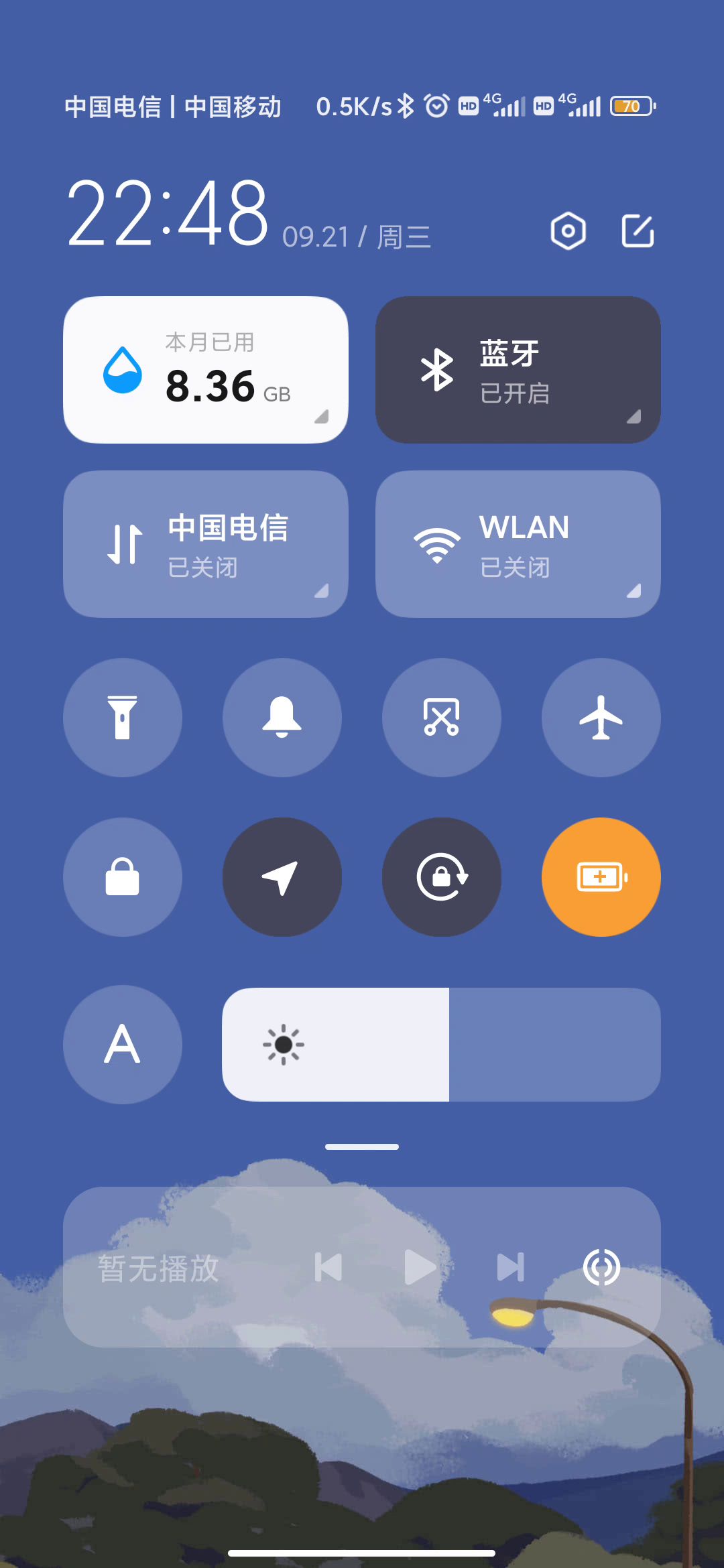This screenshot has height=1568, width=724.
Task: Tap the brightness slider bar
Action: (441, 1045)
